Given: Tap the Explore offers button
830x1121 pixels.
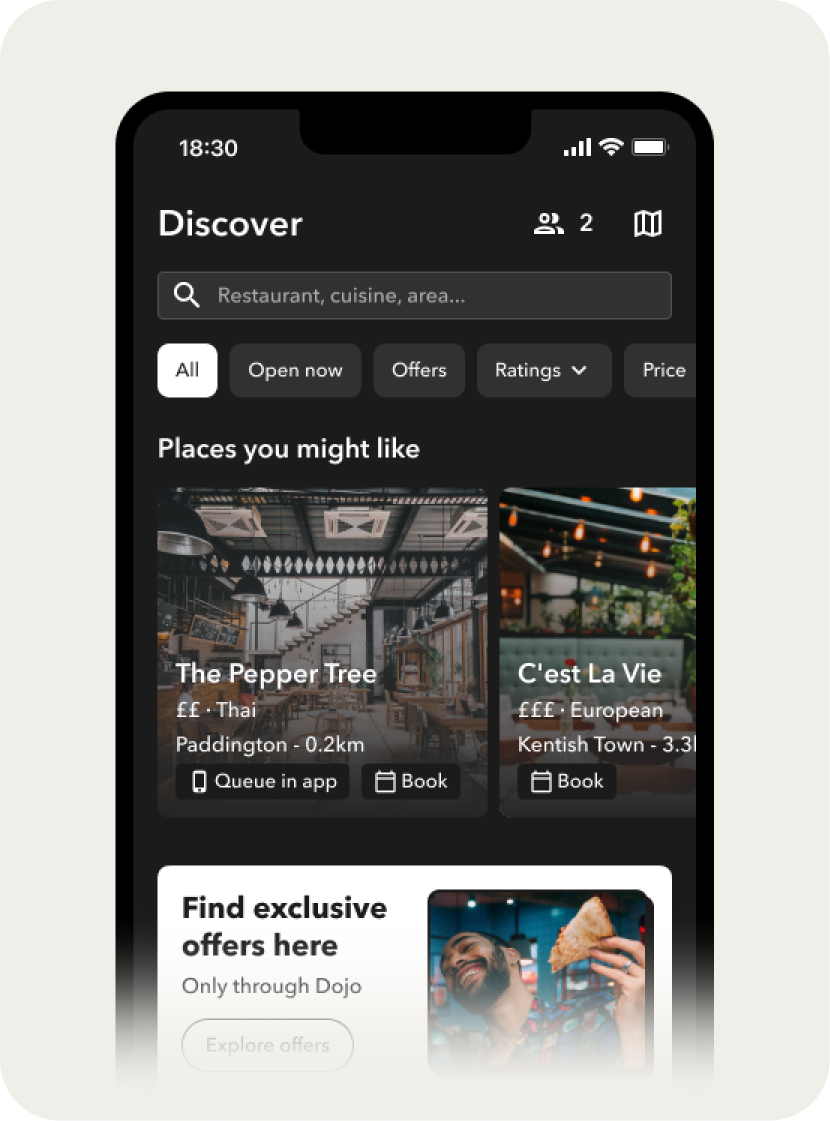Looking at the screenshot, I should (267, 1045).
